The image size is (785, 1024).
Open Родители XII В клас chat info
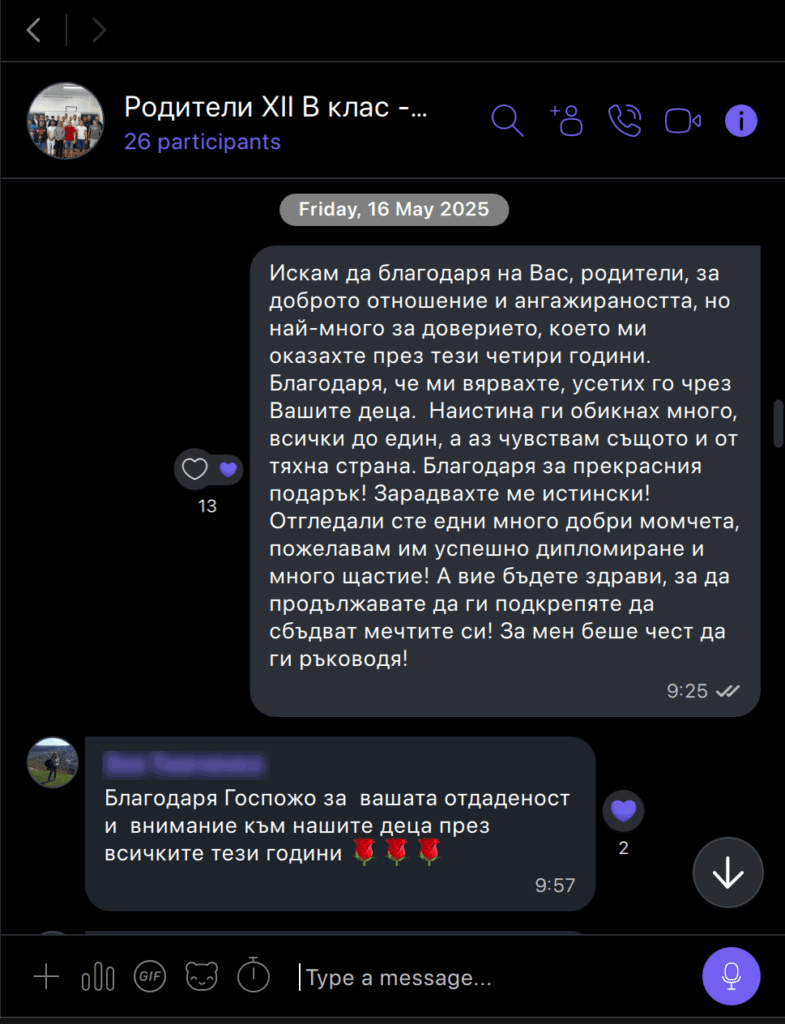point(275,107)
